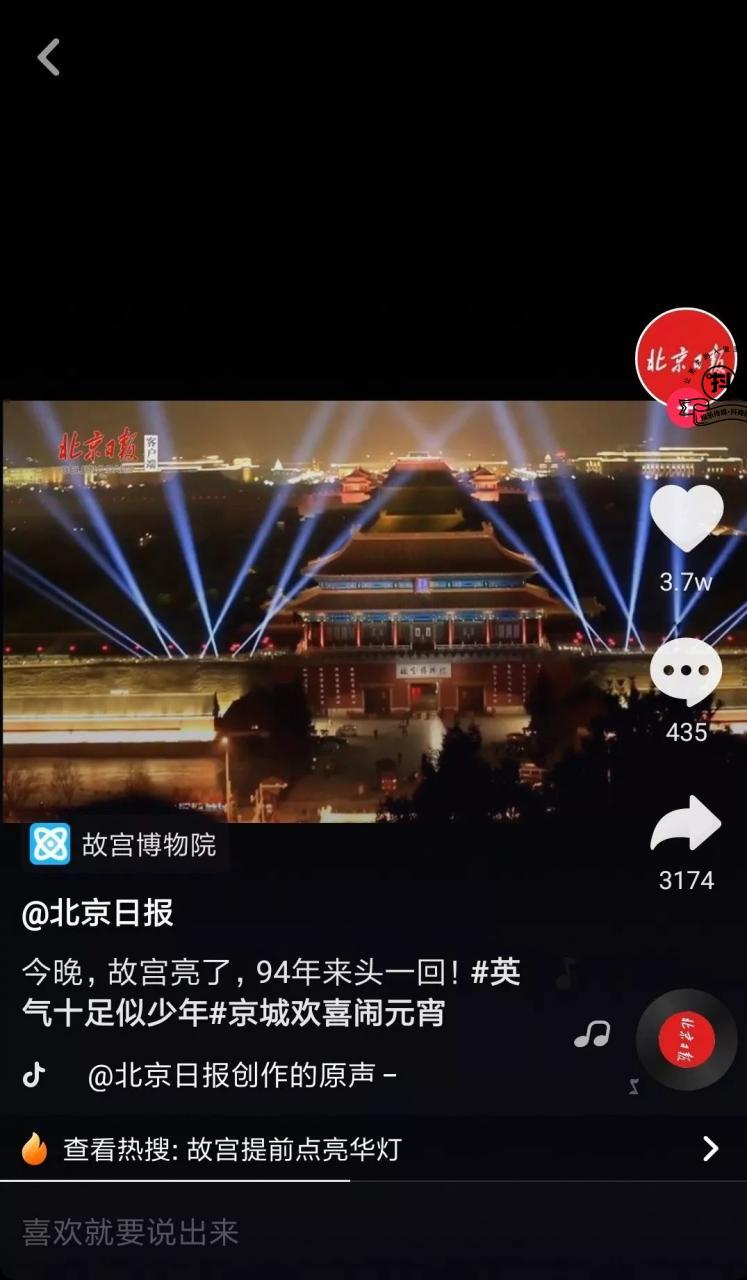Like this video with the heart icon
Screen dimensions: 747x1280
pos(686,518)
